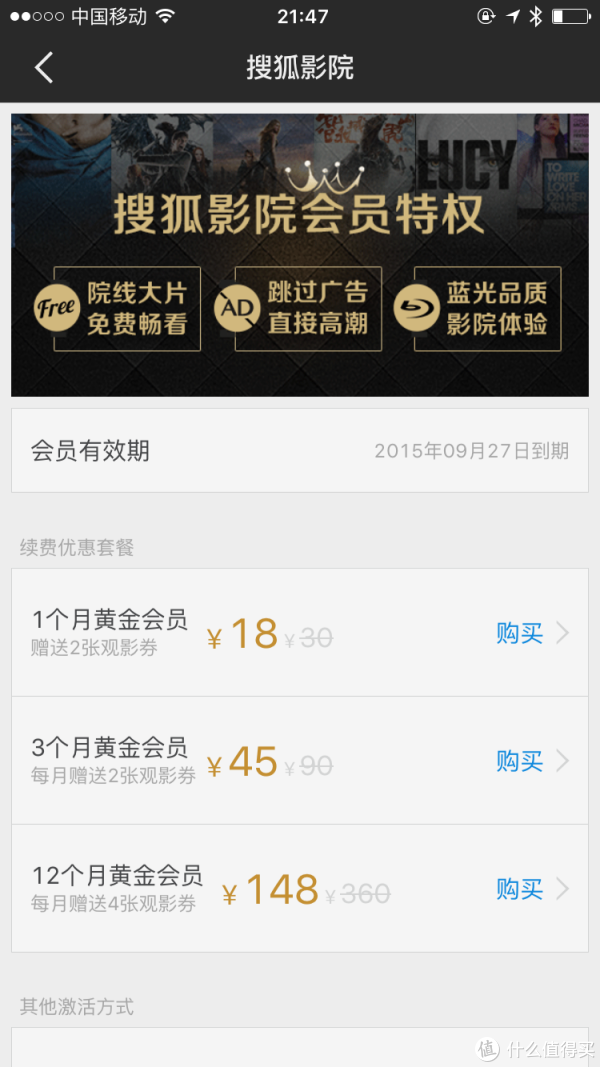Buy the 3个月黄金会员 plan

click(x=520, y=761)
